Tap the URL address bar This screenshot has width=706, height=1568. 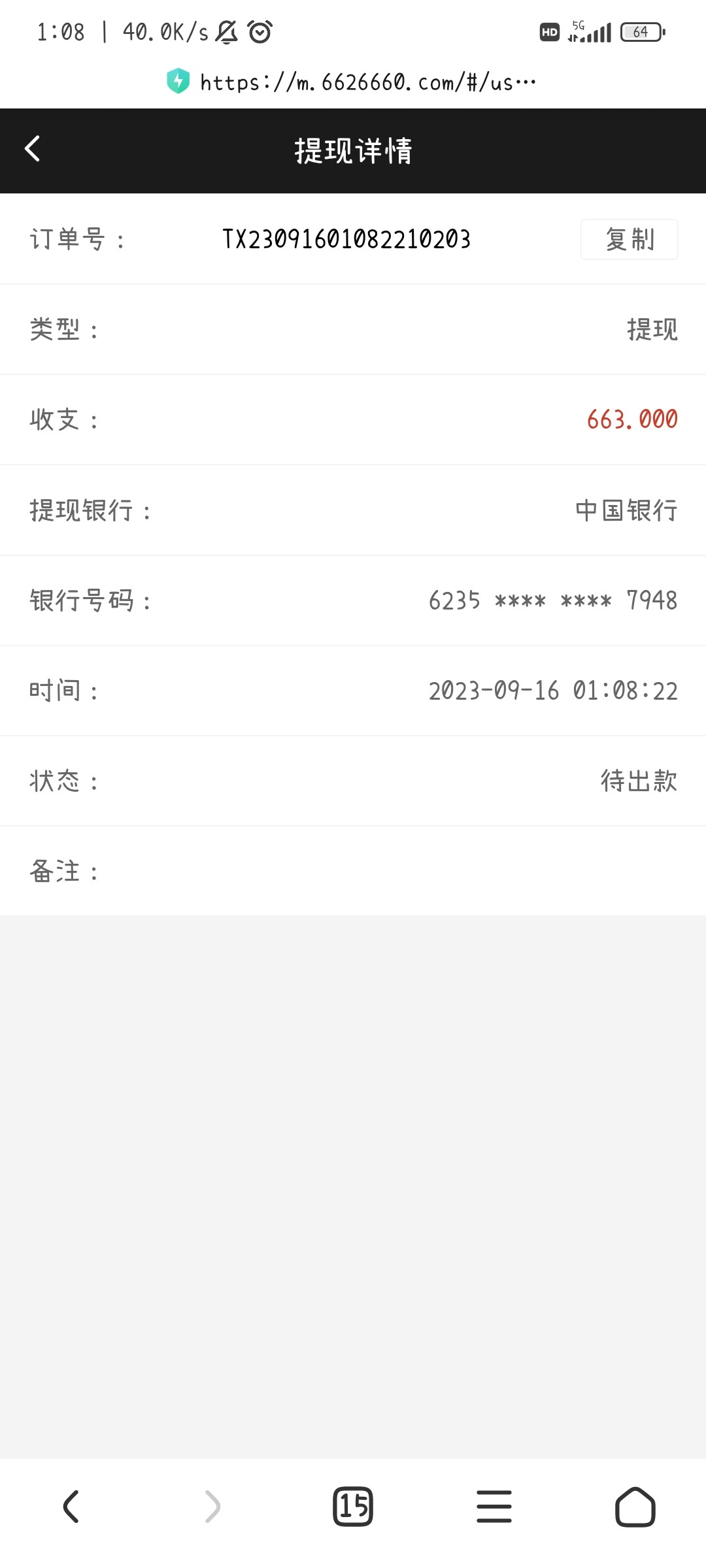pyautogui.click(x=366, y=80)
